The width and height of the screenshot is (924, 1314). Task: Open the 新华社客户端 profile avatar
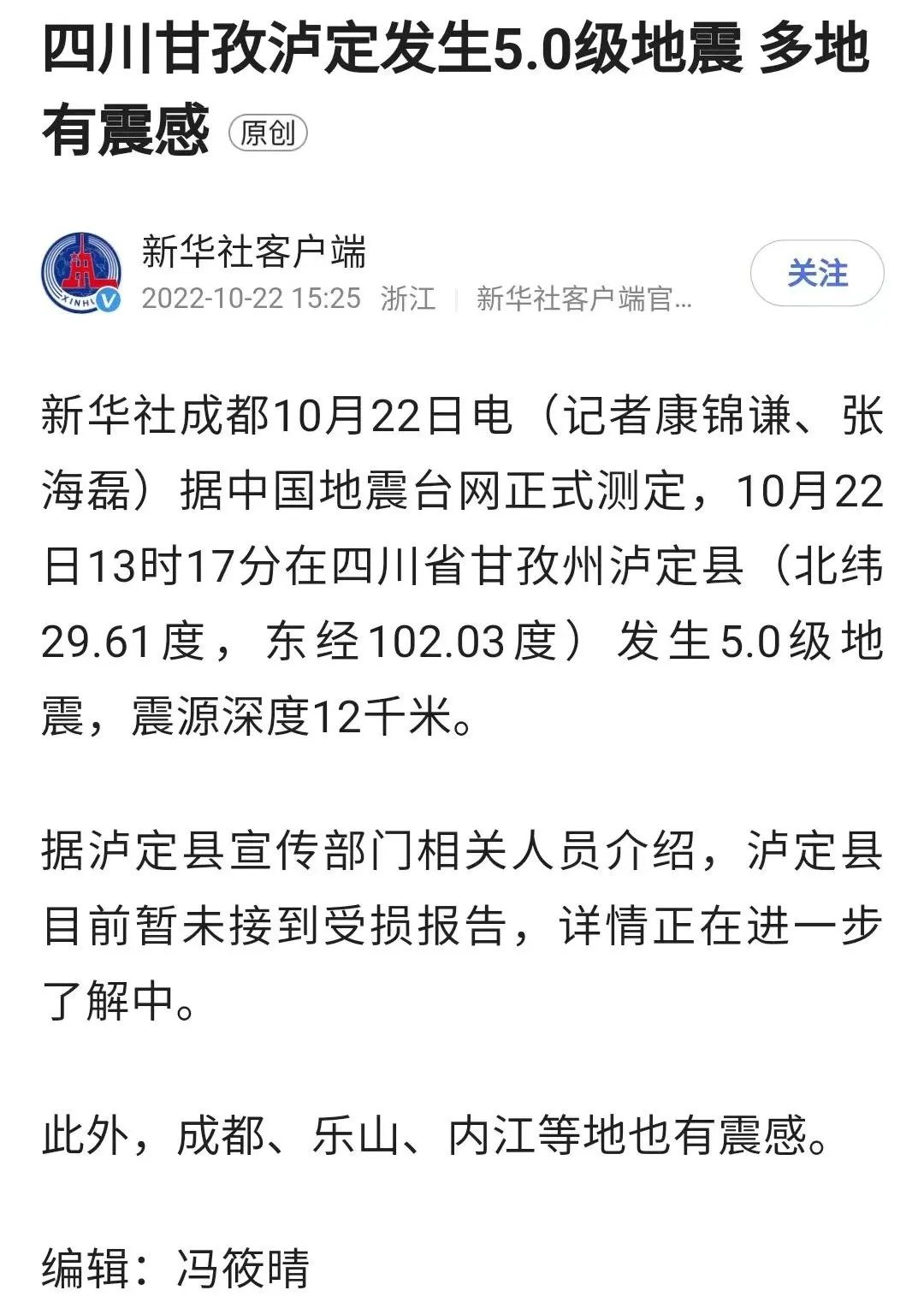82,273
